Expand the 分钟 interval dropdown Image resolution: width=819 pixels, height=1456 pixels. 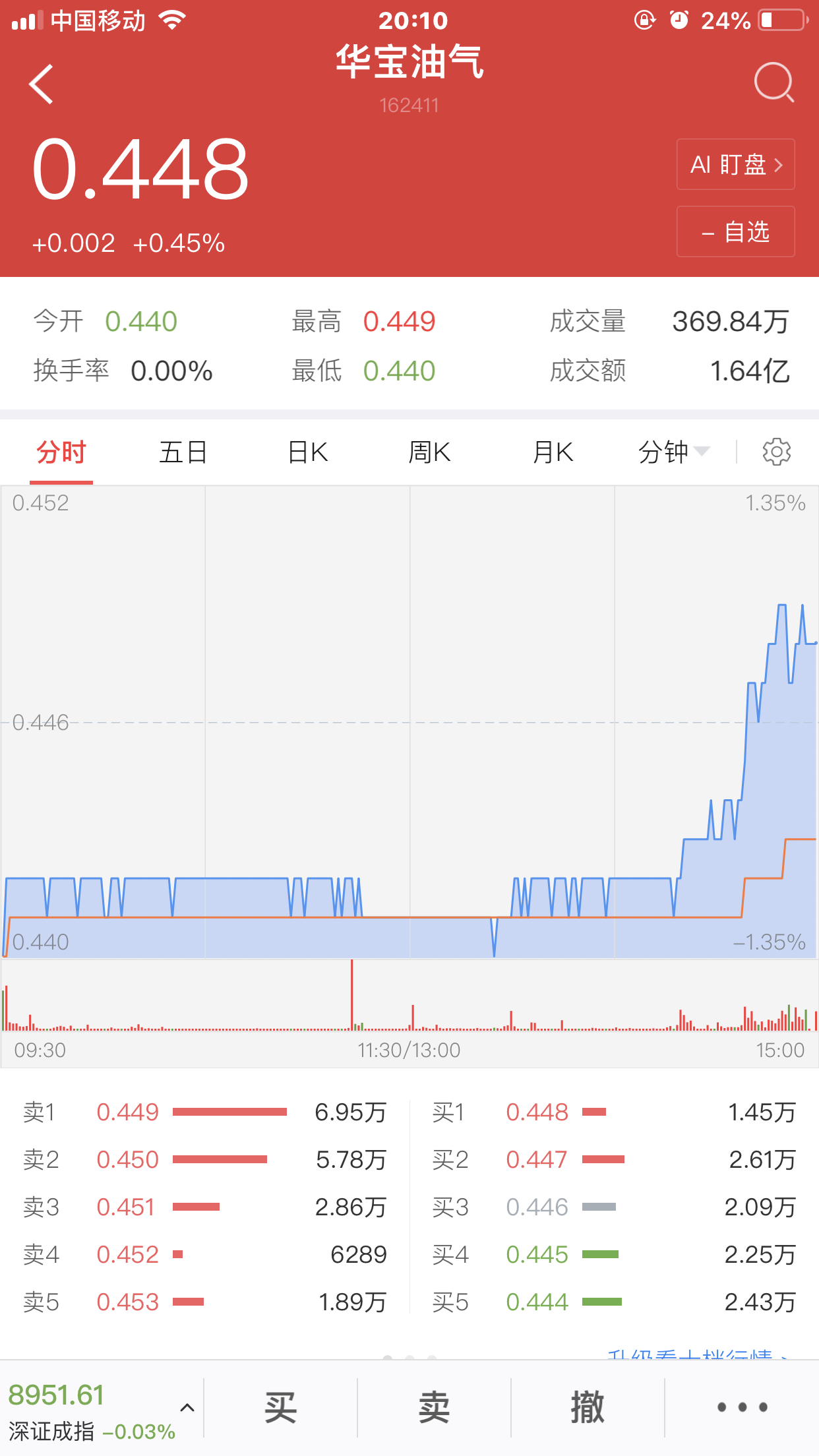coord(673,452)
